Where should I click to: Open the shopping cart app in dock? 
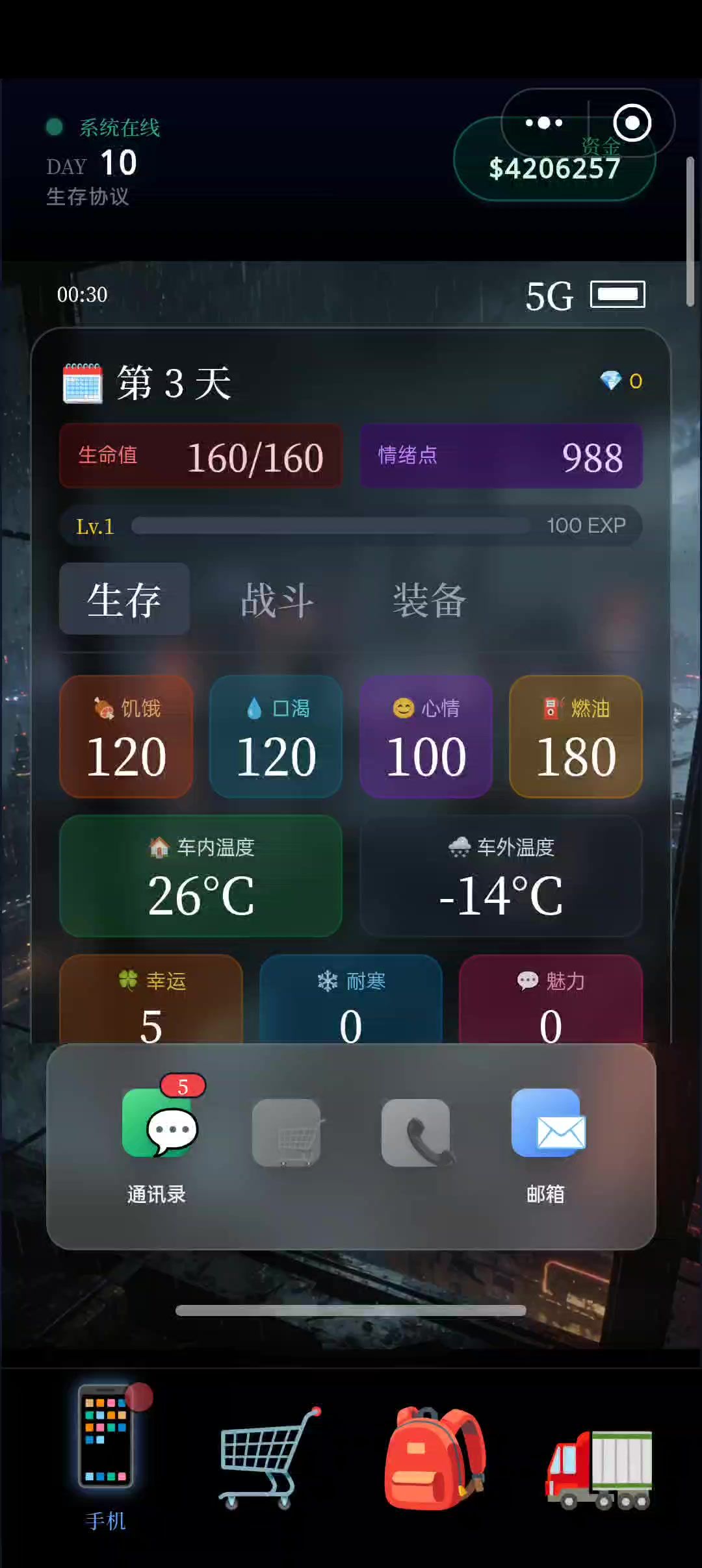[x=287, y=1133]
